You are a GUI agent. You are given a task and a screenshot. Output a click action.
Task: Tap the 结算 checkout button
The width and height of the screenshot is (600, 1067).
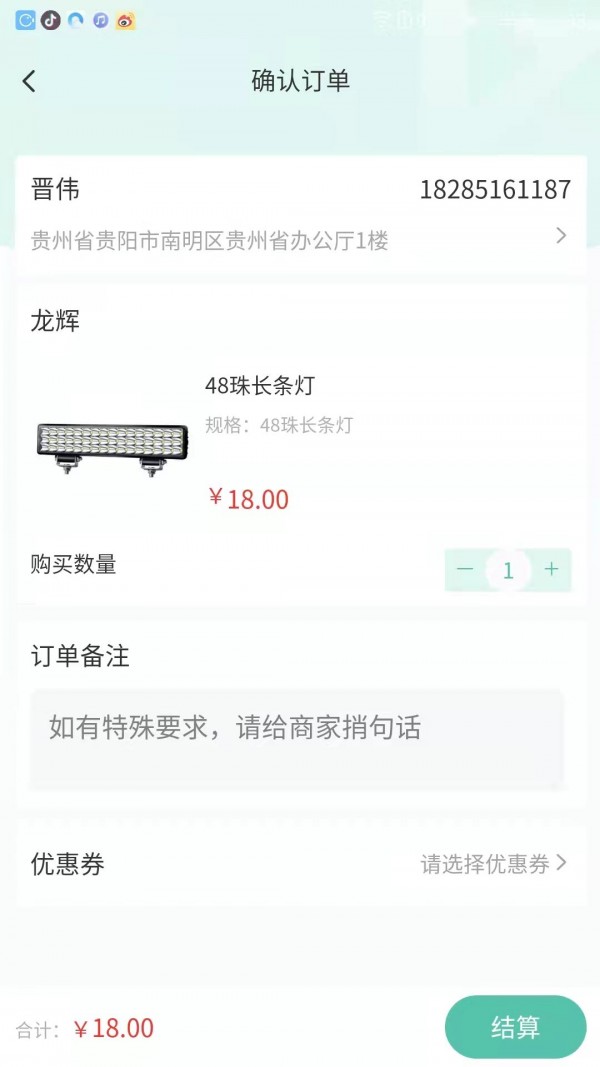coord(515,1026)
